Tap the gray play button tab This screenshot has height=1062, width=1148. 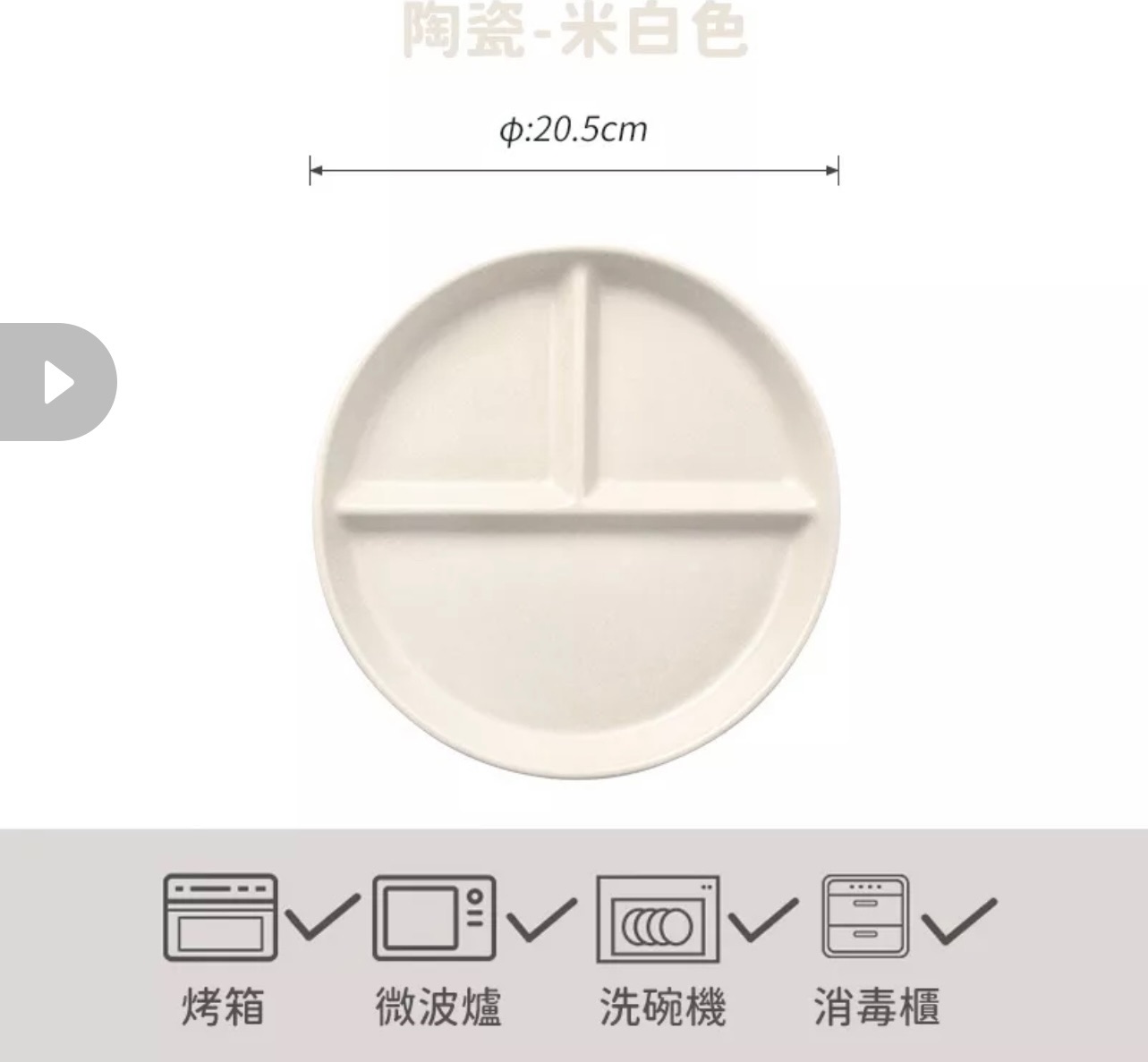[57, 382]
